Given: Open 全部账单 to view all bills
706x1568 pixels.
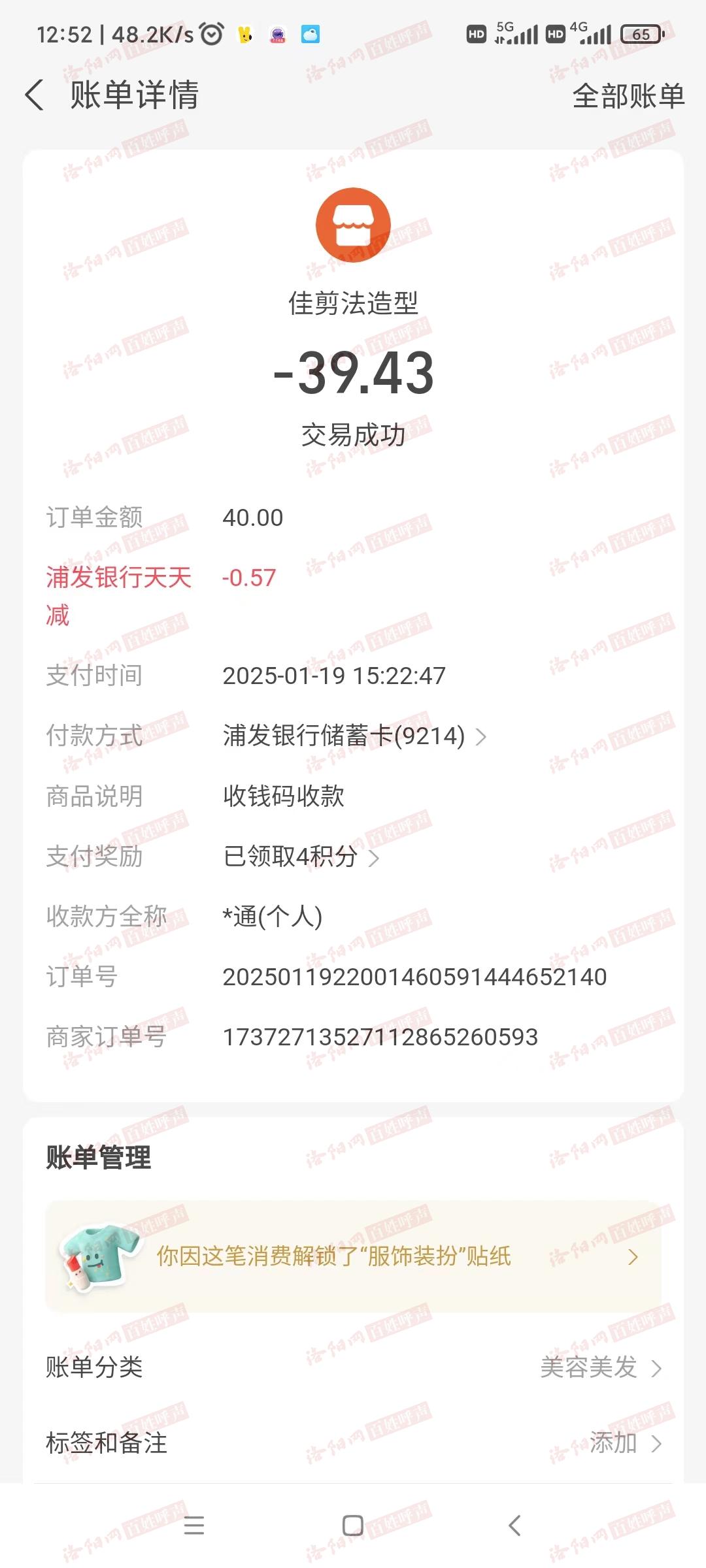Looking at the screenshot, I should pos(628,96).
